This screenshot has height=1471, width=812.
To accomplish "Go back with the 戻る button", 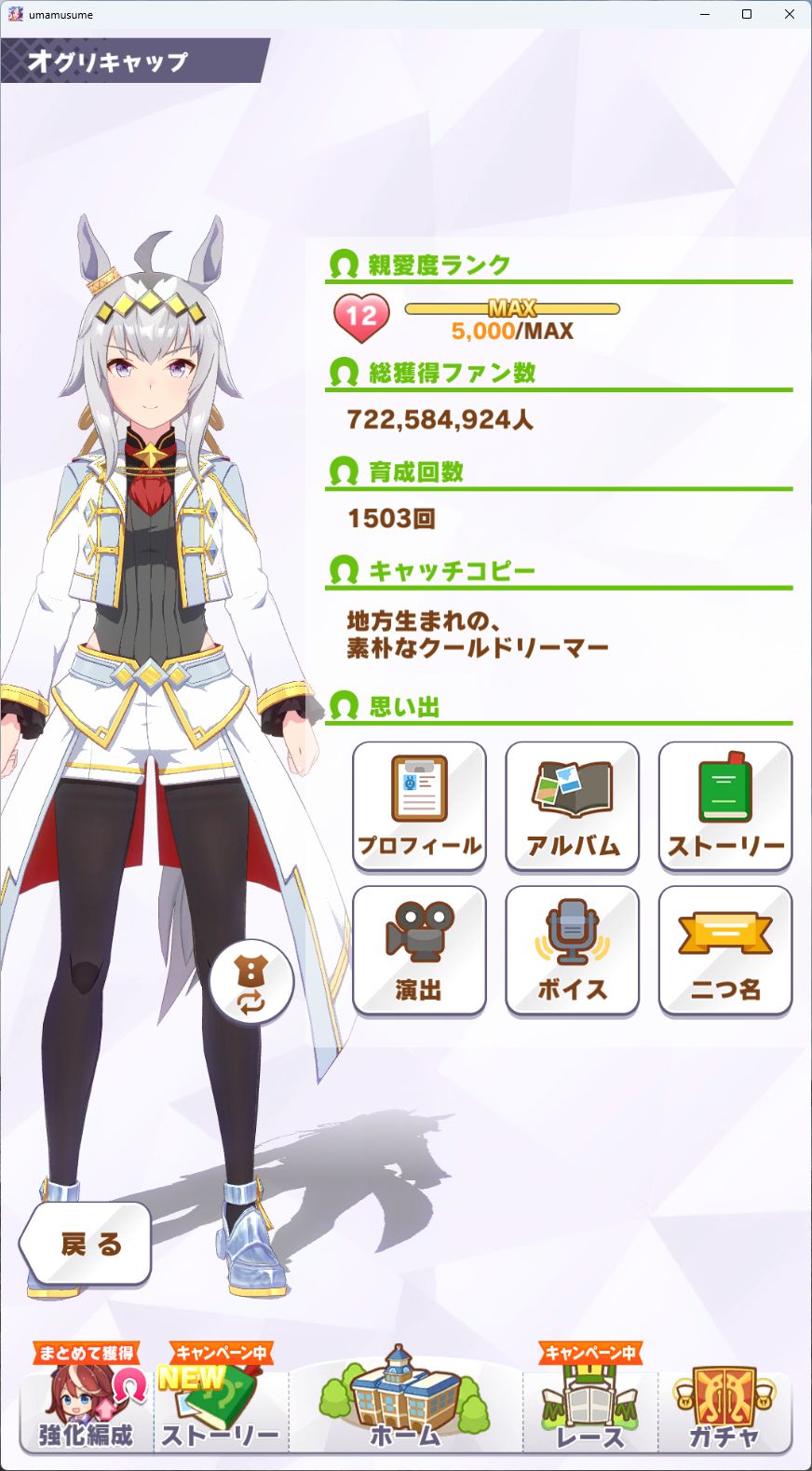I will (87, 1244).
